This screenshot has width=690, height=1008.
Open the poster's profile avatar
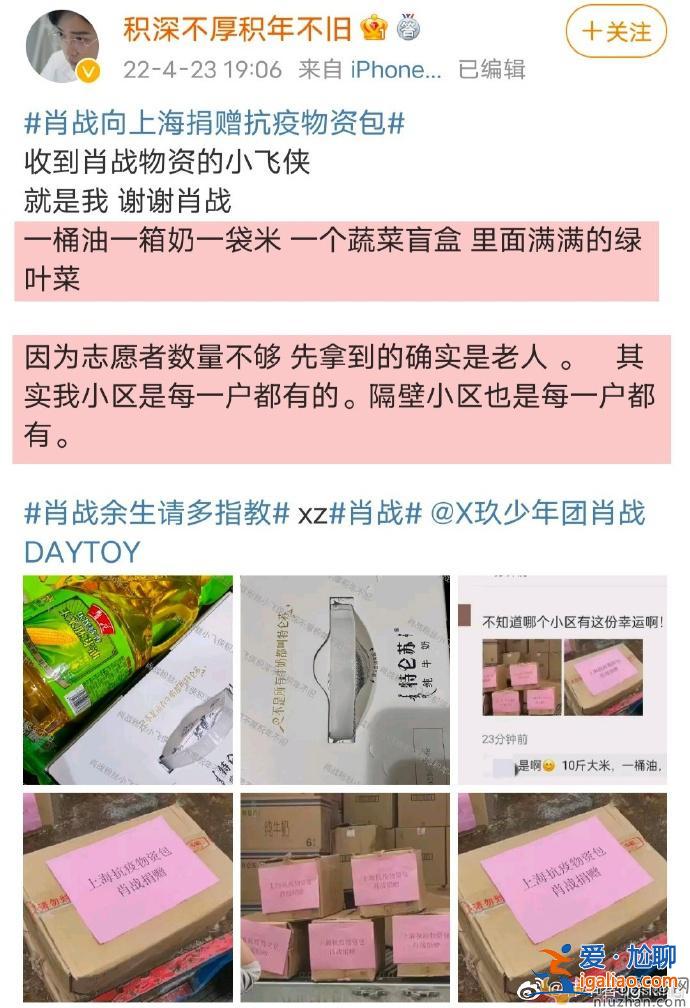(x=62, y=46)
